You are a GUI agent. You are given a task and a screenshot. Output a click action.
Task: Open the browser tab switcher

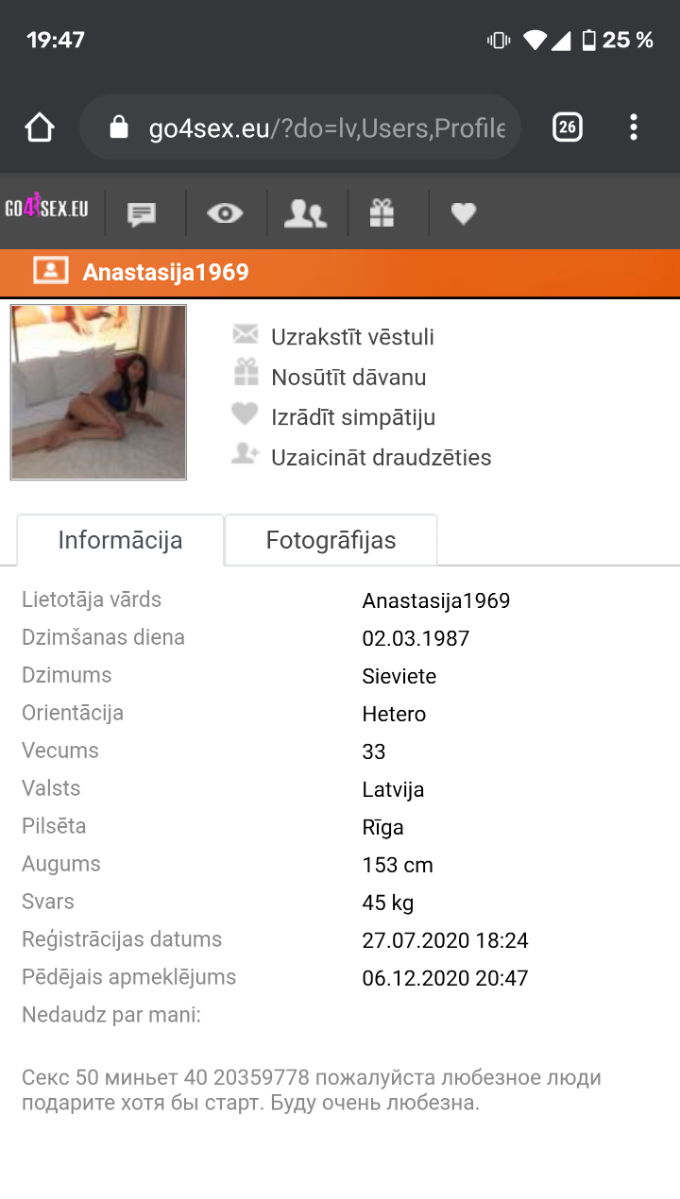tap(567, 127)
